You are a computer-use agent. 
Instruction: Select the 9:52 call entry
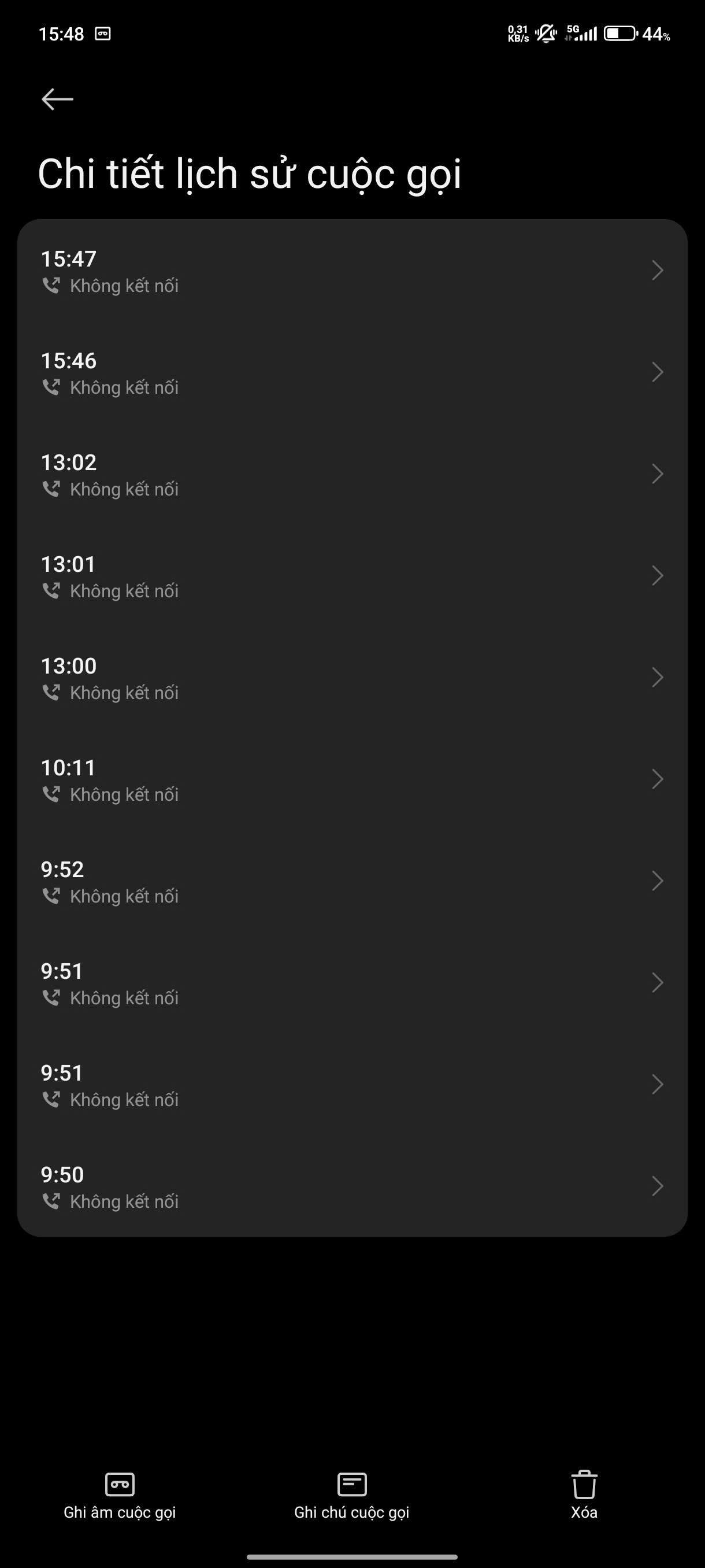tap(352, 881)
